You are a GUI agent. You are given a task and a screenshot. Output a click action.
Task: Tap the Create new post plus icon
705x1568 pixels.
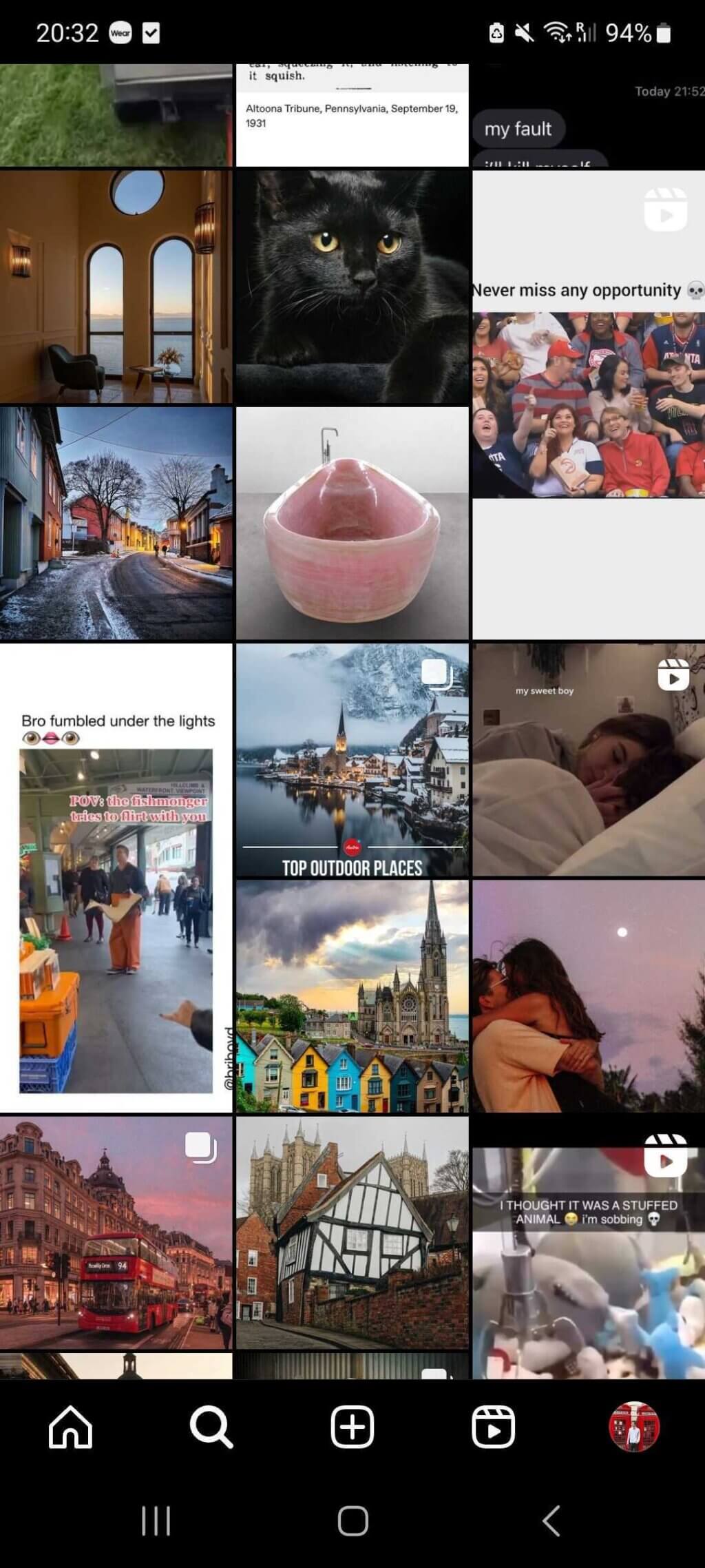352,1427
